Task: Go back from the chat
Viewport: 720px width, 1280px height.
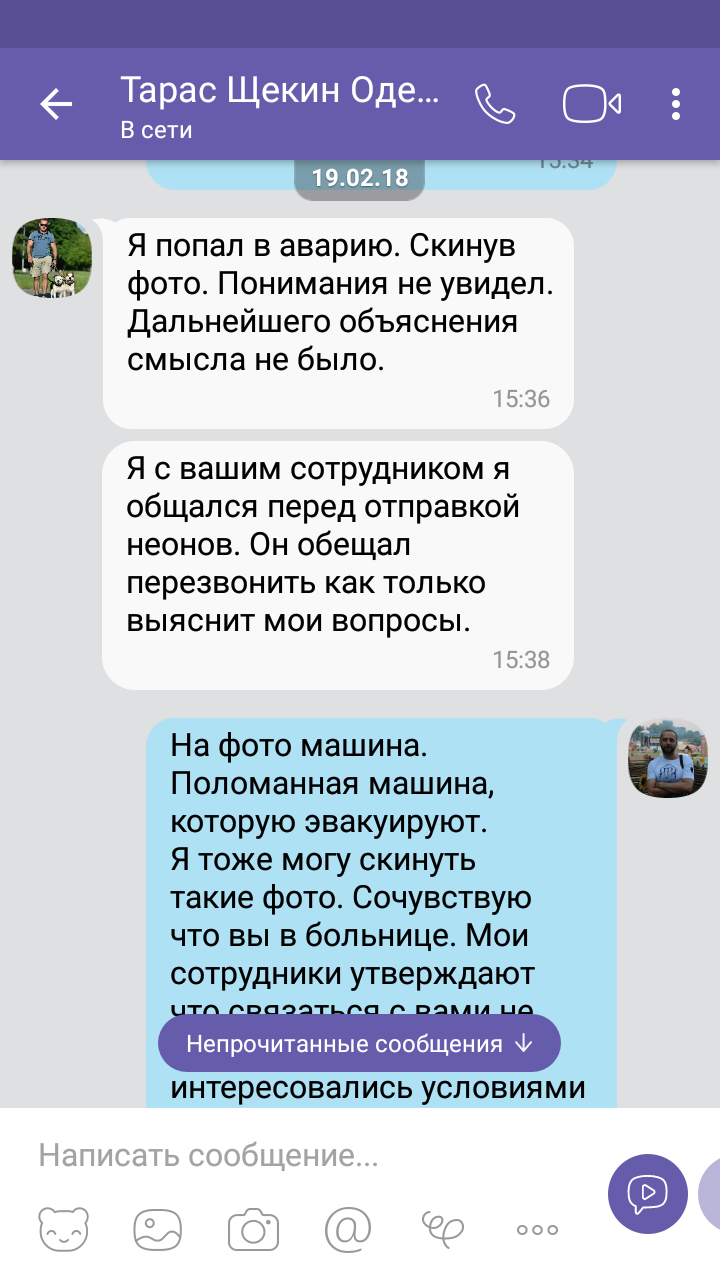Action: (56, 104)
